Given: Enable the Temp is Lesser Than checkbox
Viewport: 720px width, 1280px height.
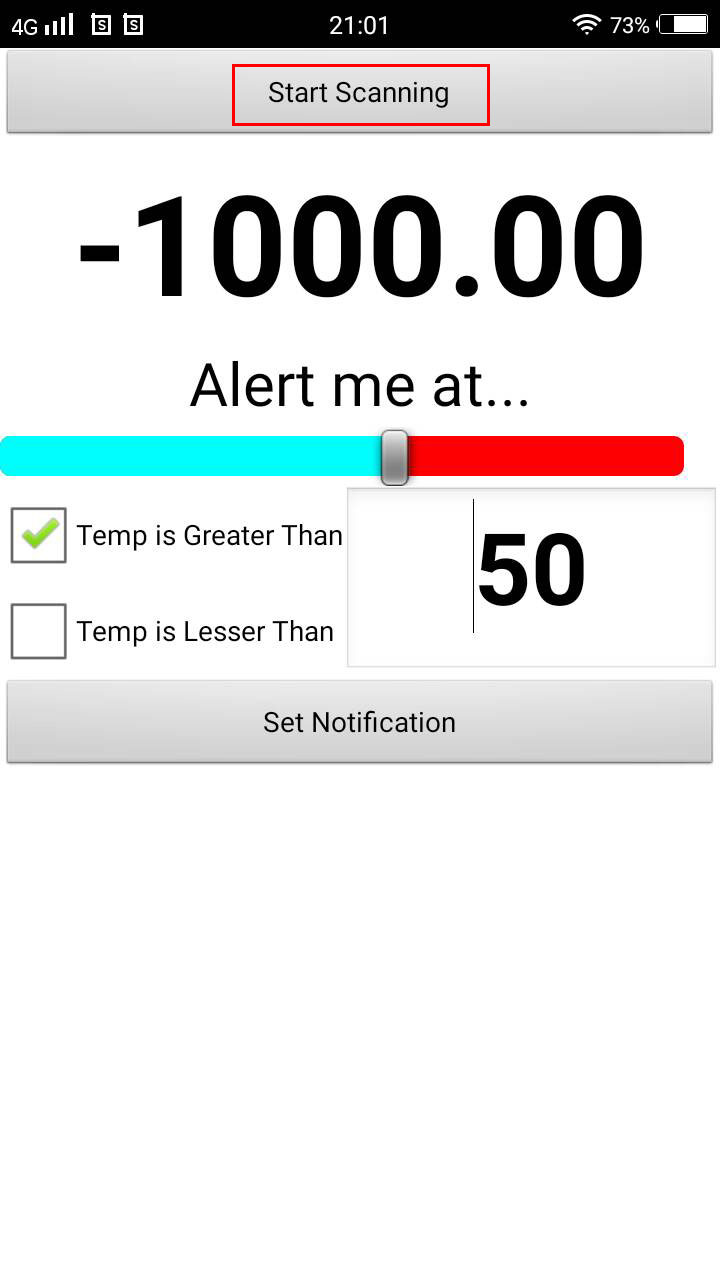Looking at the screenshot, I should (39, 631).
